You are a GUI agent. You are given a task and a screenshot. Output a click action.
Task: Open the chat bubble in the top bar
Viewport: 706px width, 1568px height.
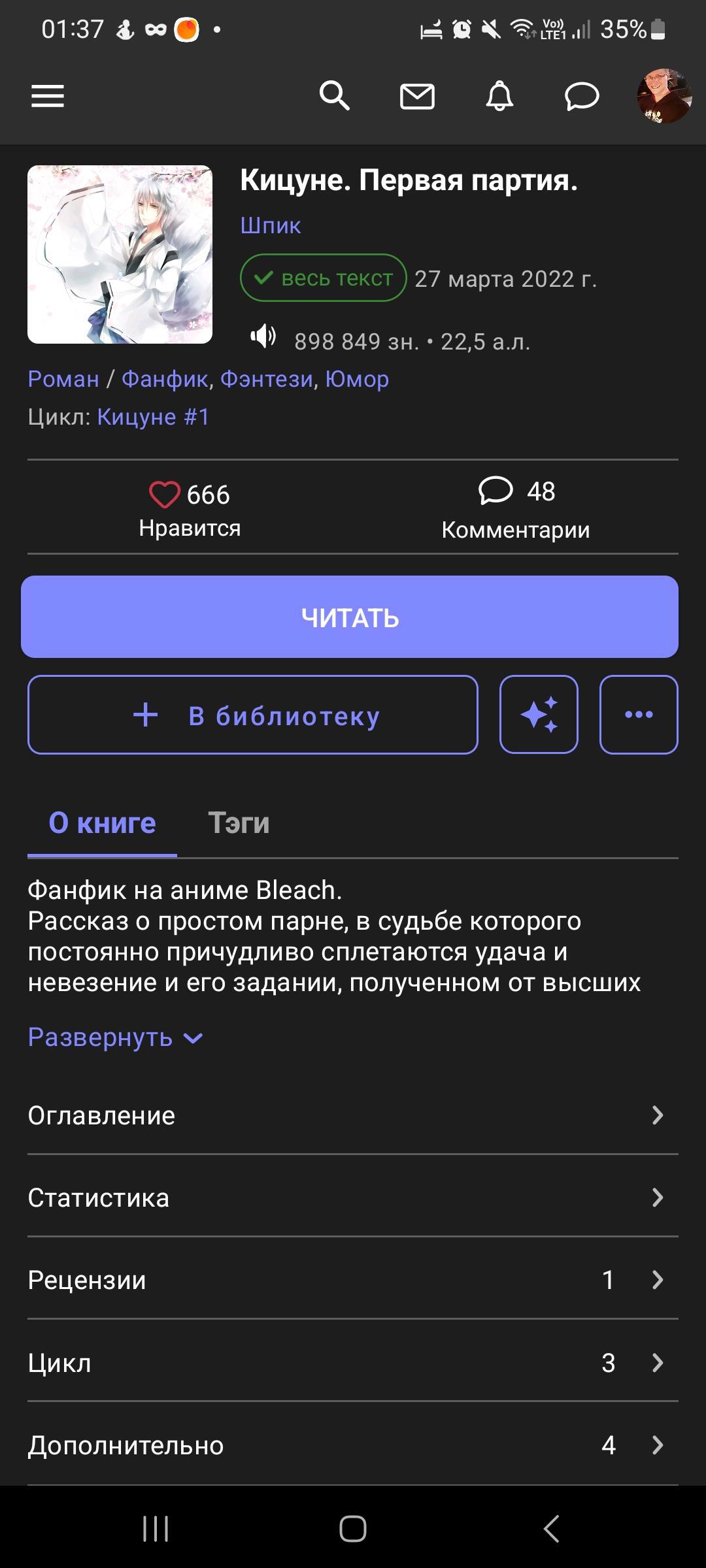pyautogui.click(x=582, y=97)
